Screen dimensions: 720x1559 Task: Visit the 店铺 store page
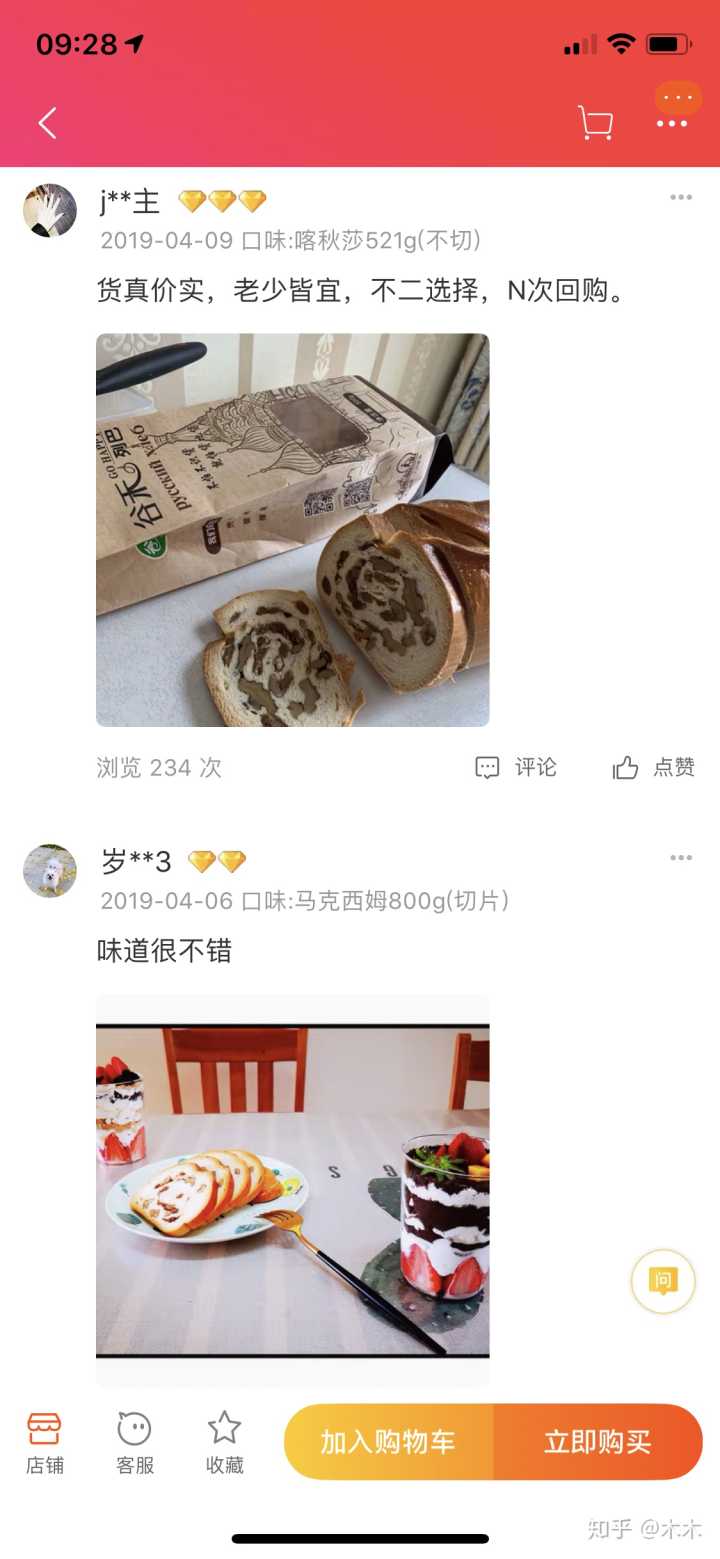(x=44, y=1442)
